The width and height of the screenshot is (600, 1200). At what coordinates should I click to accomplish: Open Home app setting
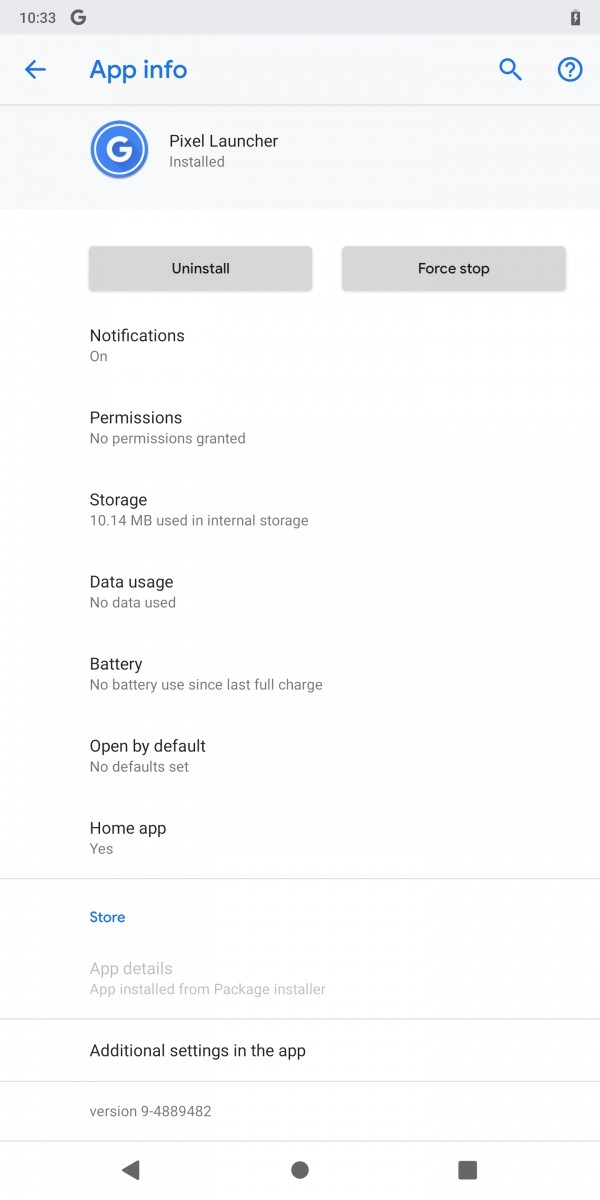tap(300, 837)
